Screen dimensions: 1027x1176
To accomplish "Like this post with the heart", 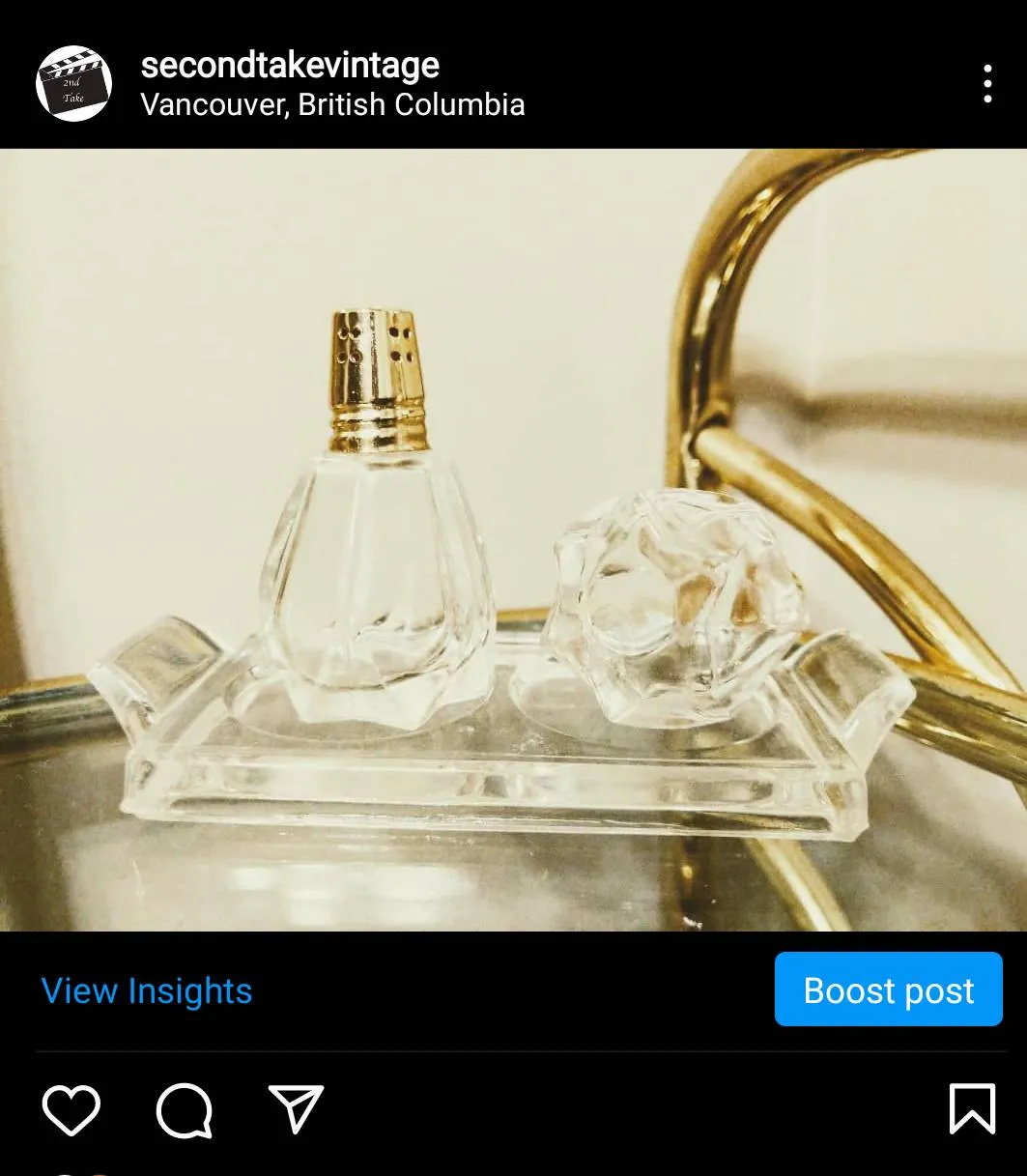I will [x=71, y=1108].
